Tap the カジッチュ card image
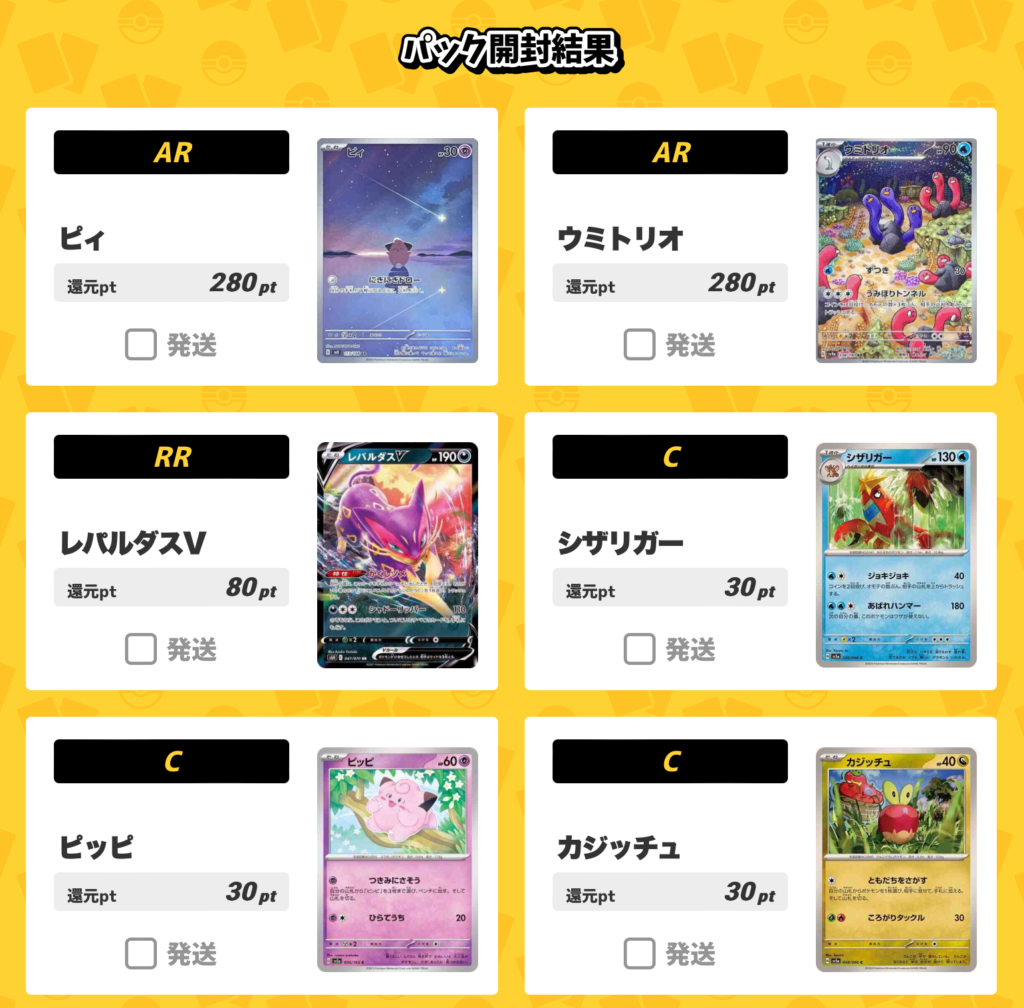This screenshot has width=1024, height=1008. point(896,860)
